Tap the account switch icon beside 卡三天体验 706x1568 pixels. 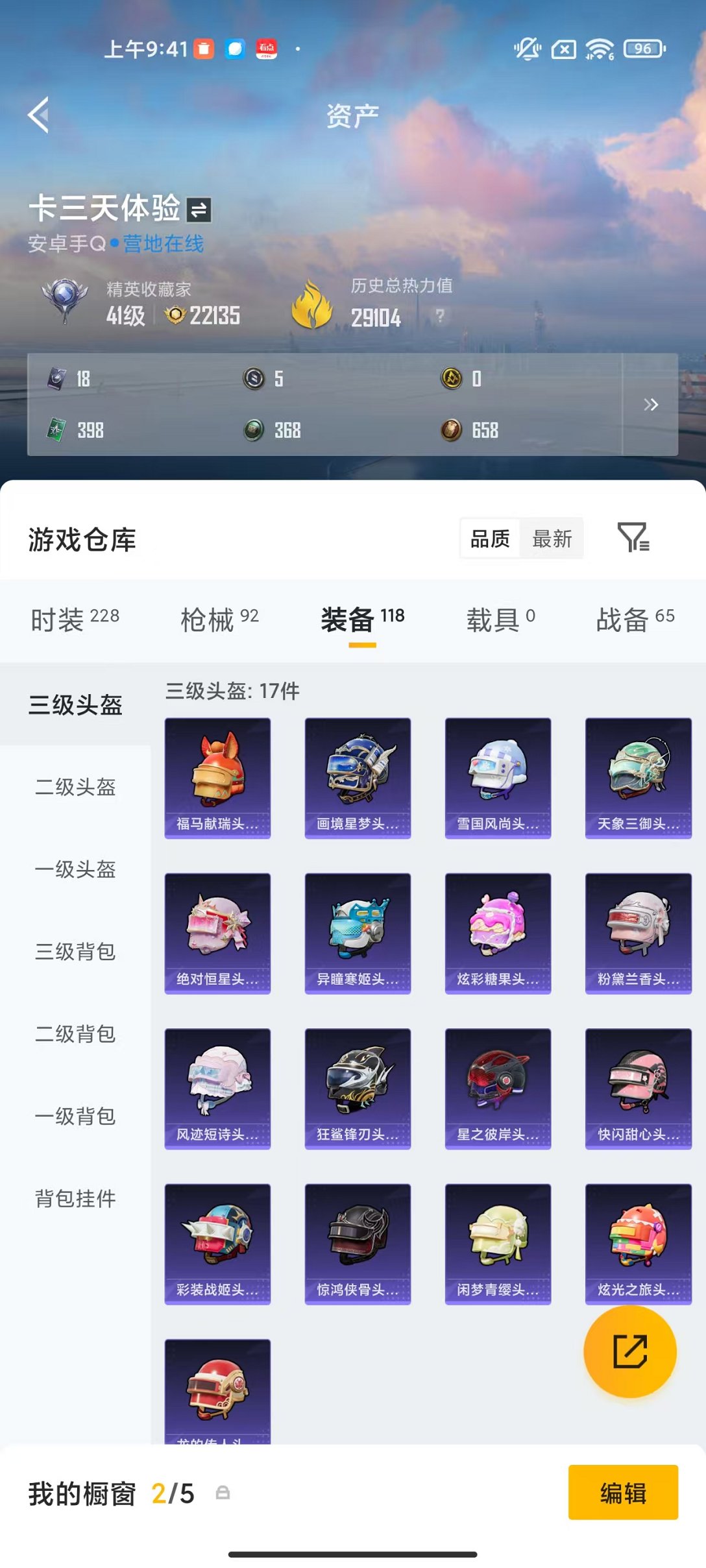[198, 210]
